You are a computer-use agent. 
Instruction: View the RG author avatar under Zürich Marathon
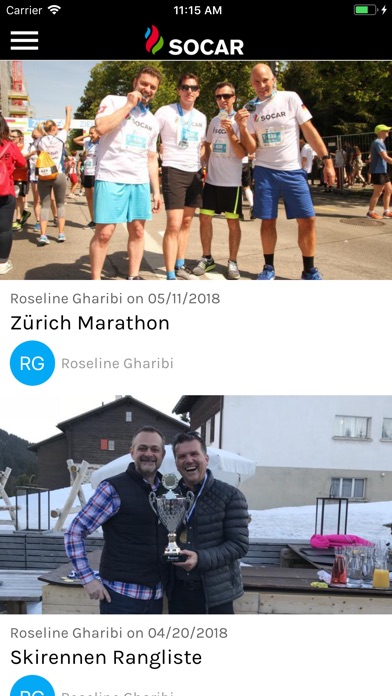click(32, 363)
